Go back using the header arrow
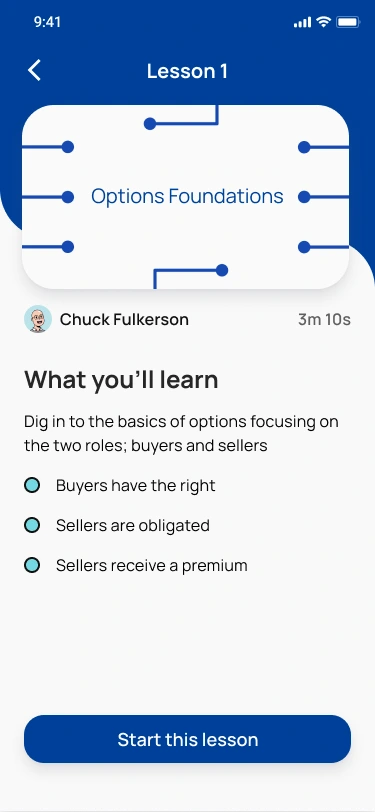Image resolution: width=375 pixels, height=812 pixels. [x=34, y=70]
